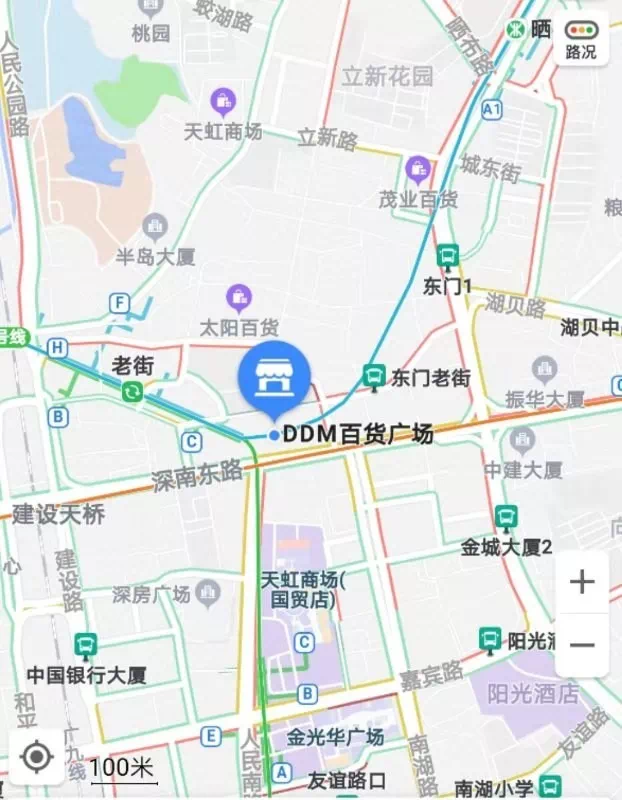The image size is (622, 800).
Task: Recenter map on my location
Action: click(x=37, y=757)
